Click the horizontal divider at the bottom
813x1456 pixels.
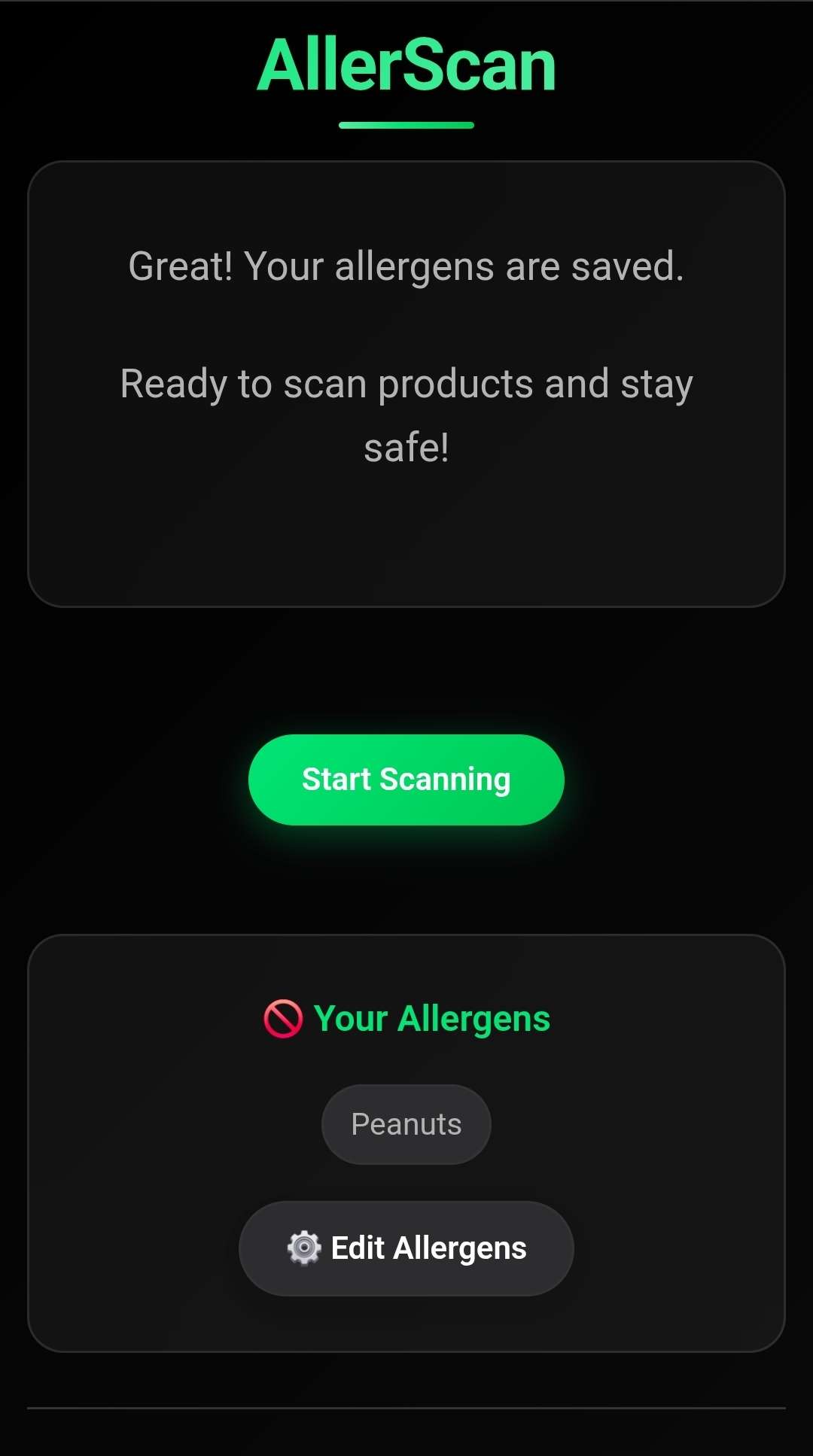[406, 1406]
